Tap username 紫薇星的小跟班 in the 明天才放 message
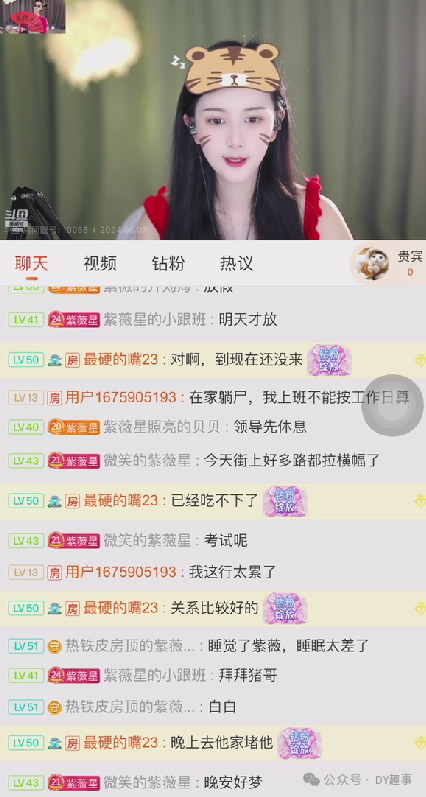This screenshot has width=426, height=797. point(155,320)
